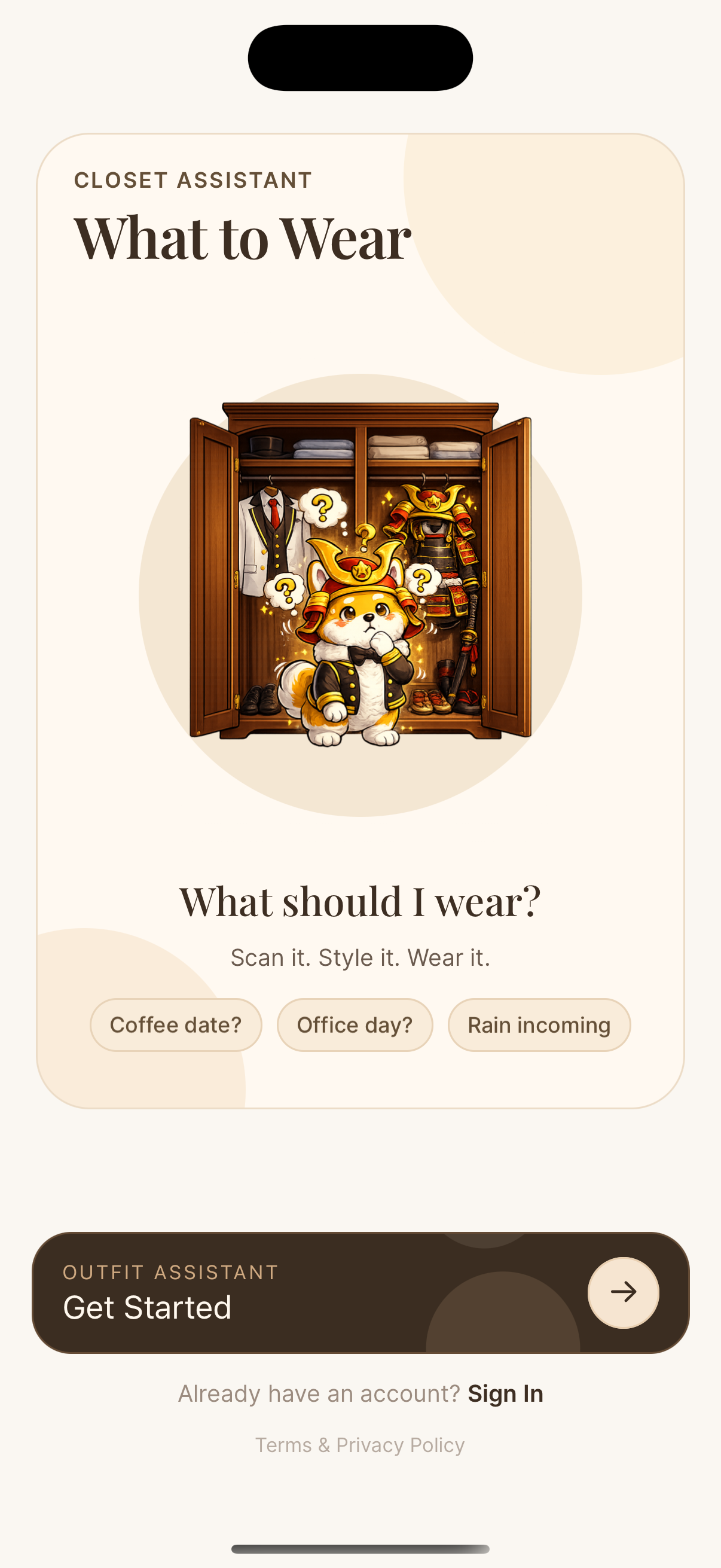Choose the Office day? chip
This screenshot has height=1568, width=721.
(355, 1025)
